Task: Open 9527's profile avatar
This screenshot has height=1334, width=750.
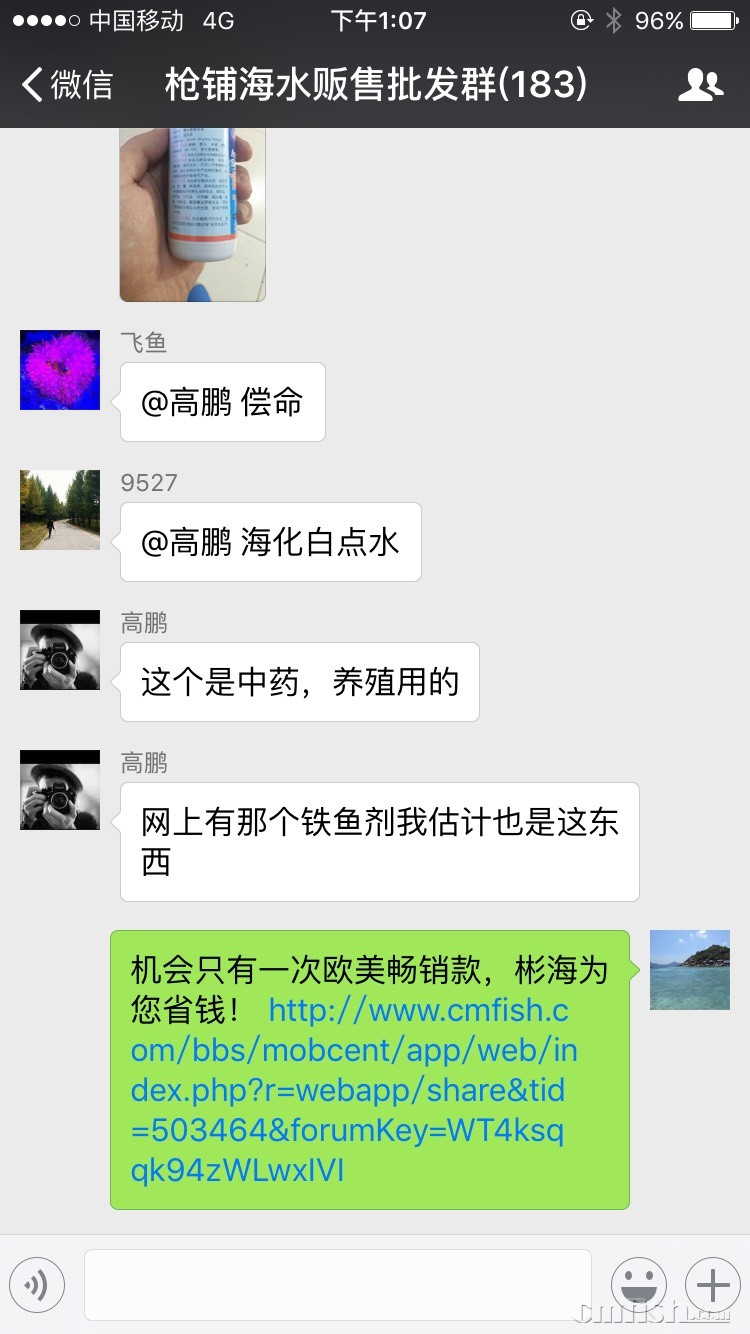Action: point(59,510)
